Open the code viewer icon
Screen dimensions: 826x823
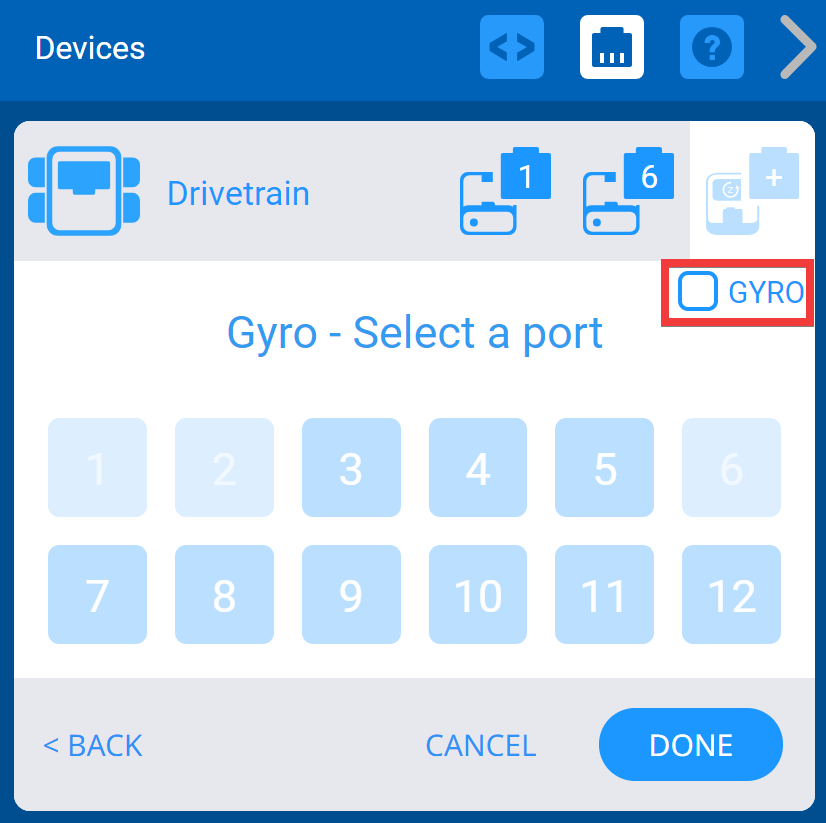(x=512, y=47)
